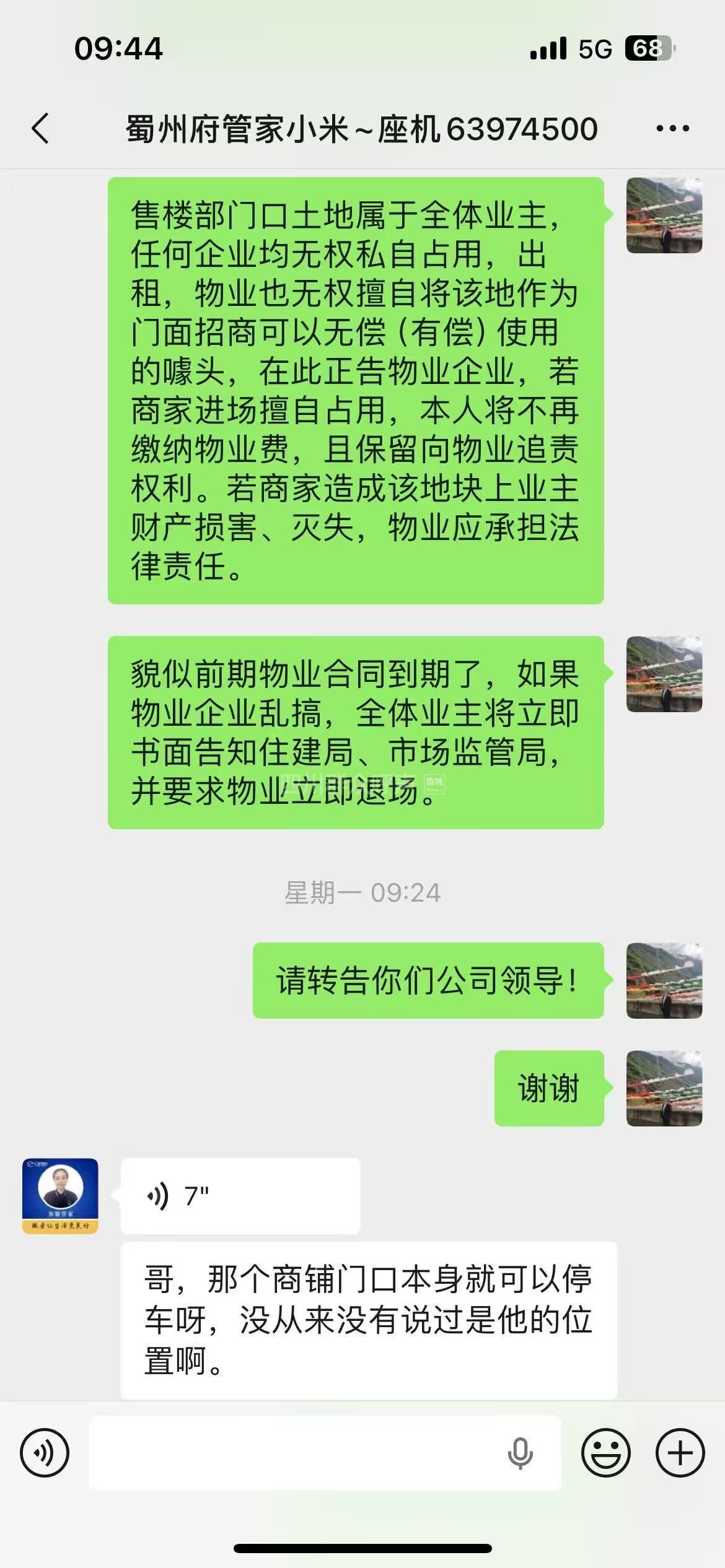Open the customer service butler's avatar
The width and height of the screenshot is (725, 1568).
point(60,1196)
